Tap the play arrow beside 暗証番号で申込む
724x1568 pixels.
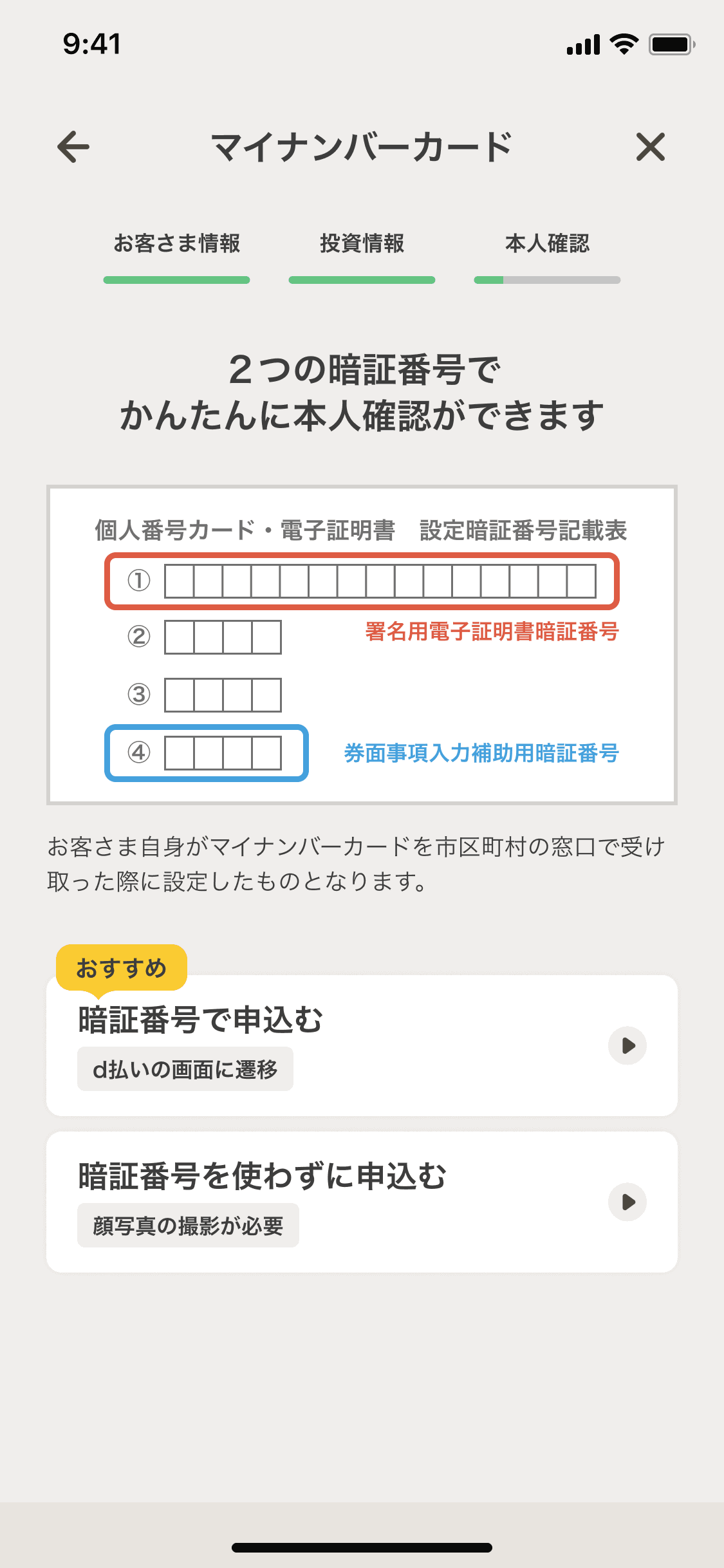point(626,1045)
